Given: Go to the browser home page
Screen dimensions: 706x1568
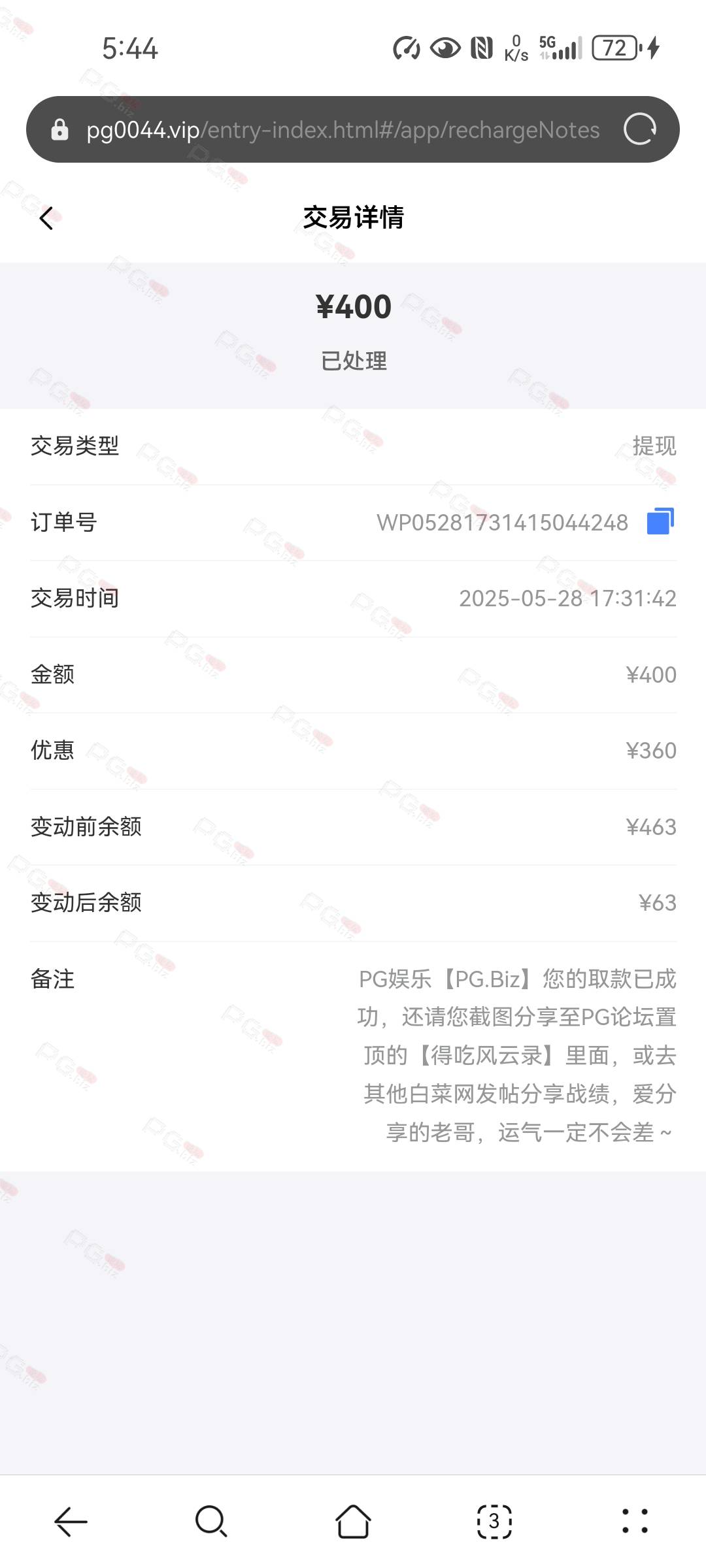Looking at the screenshot, I should click(353, 1522).
